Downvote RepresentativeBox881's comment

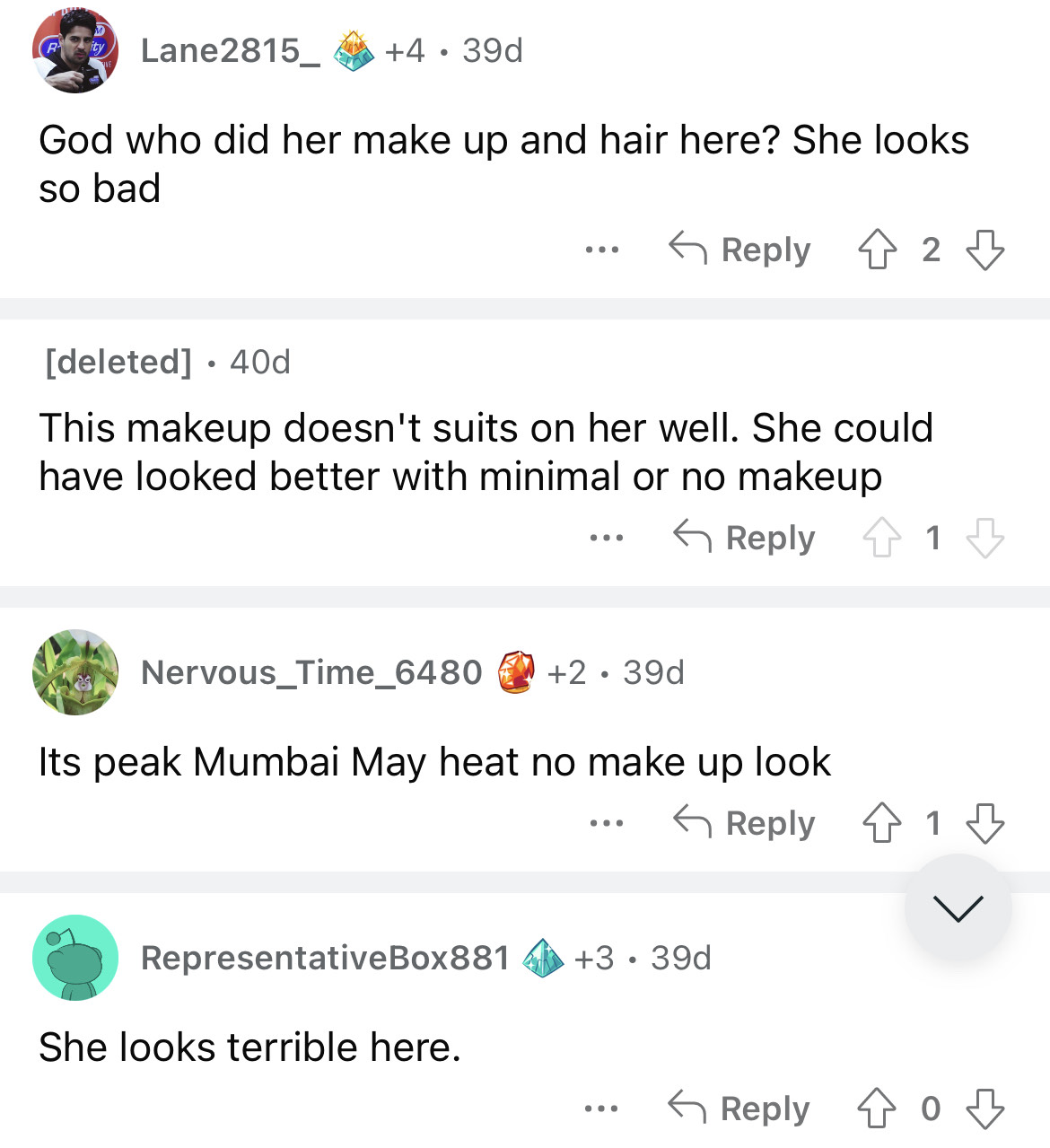984,1109
